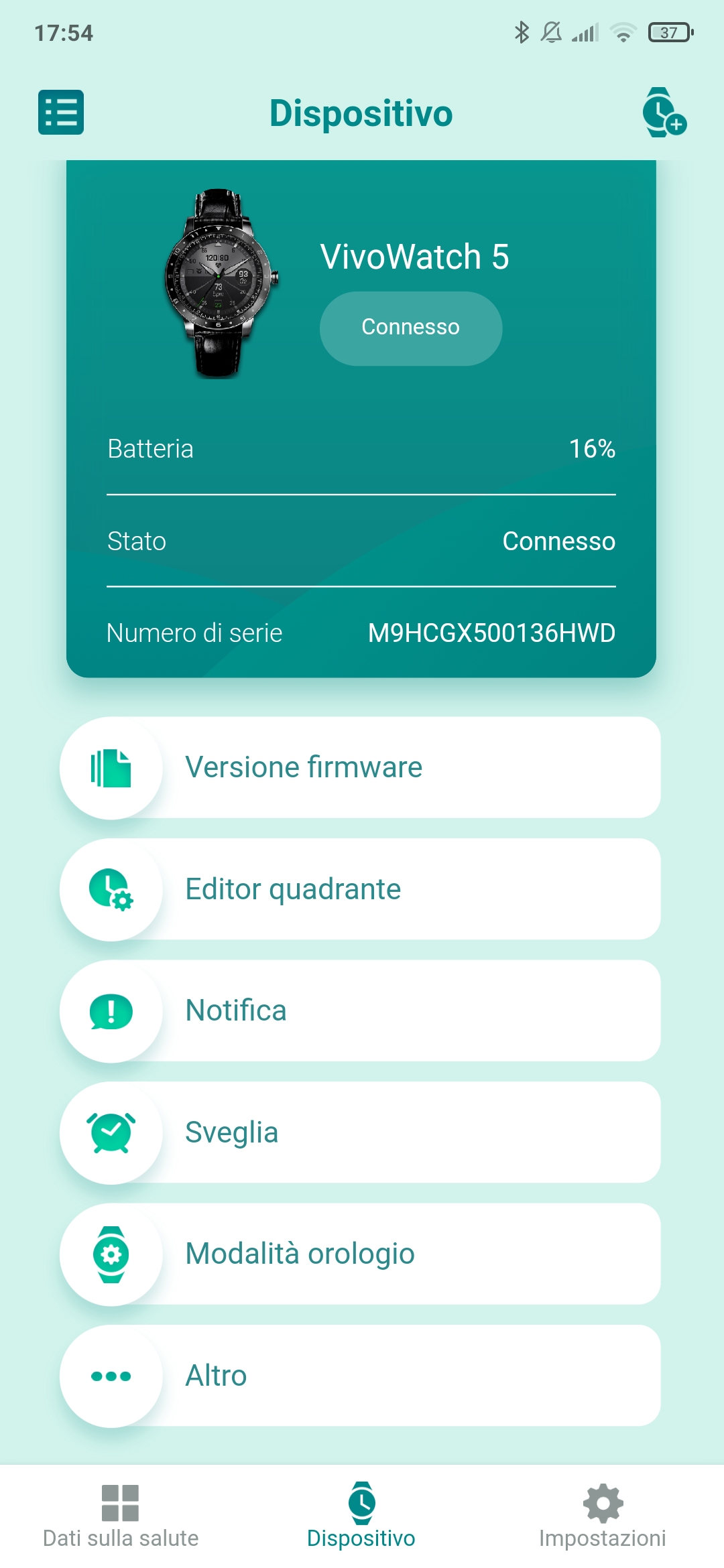Open Modalità orologio
Screen dimensions: 724x1568
361,1254
